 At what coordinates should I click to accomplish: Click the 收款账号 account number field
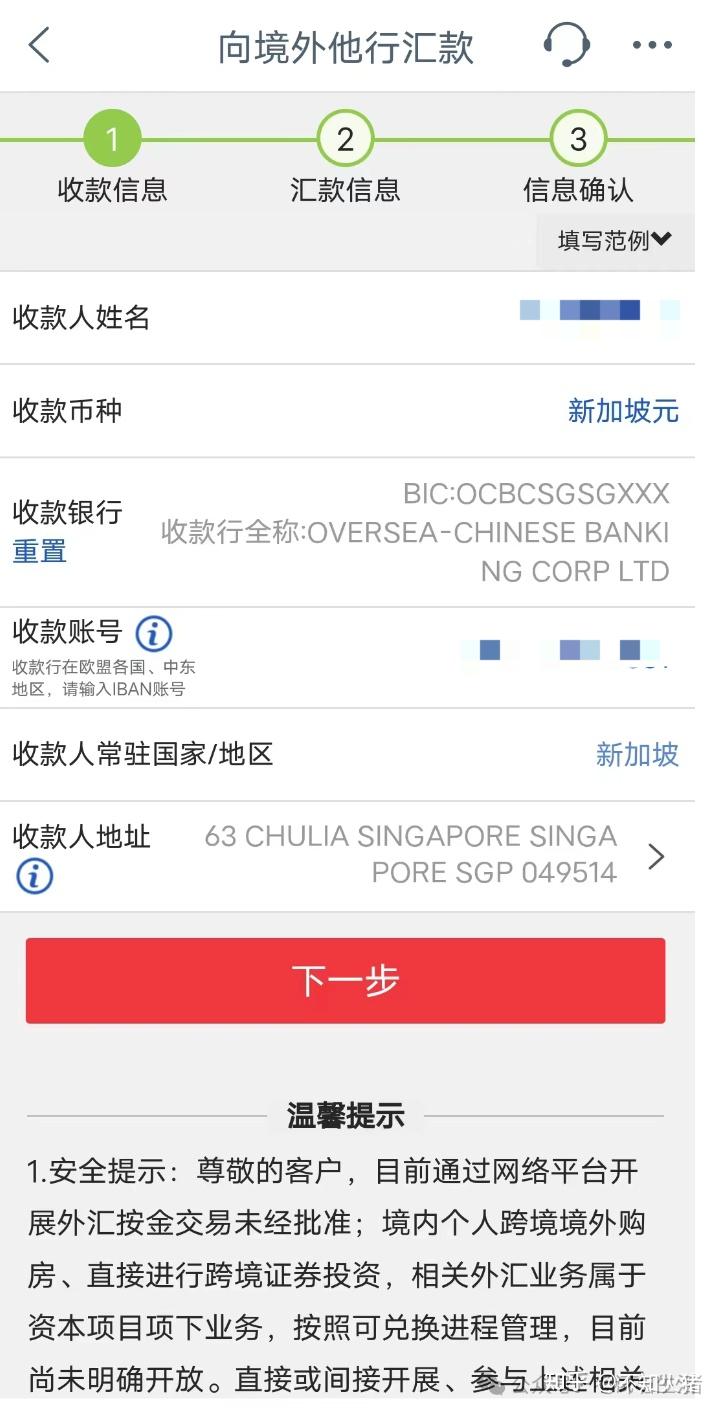pyautogui.click(x=560, y=650)
